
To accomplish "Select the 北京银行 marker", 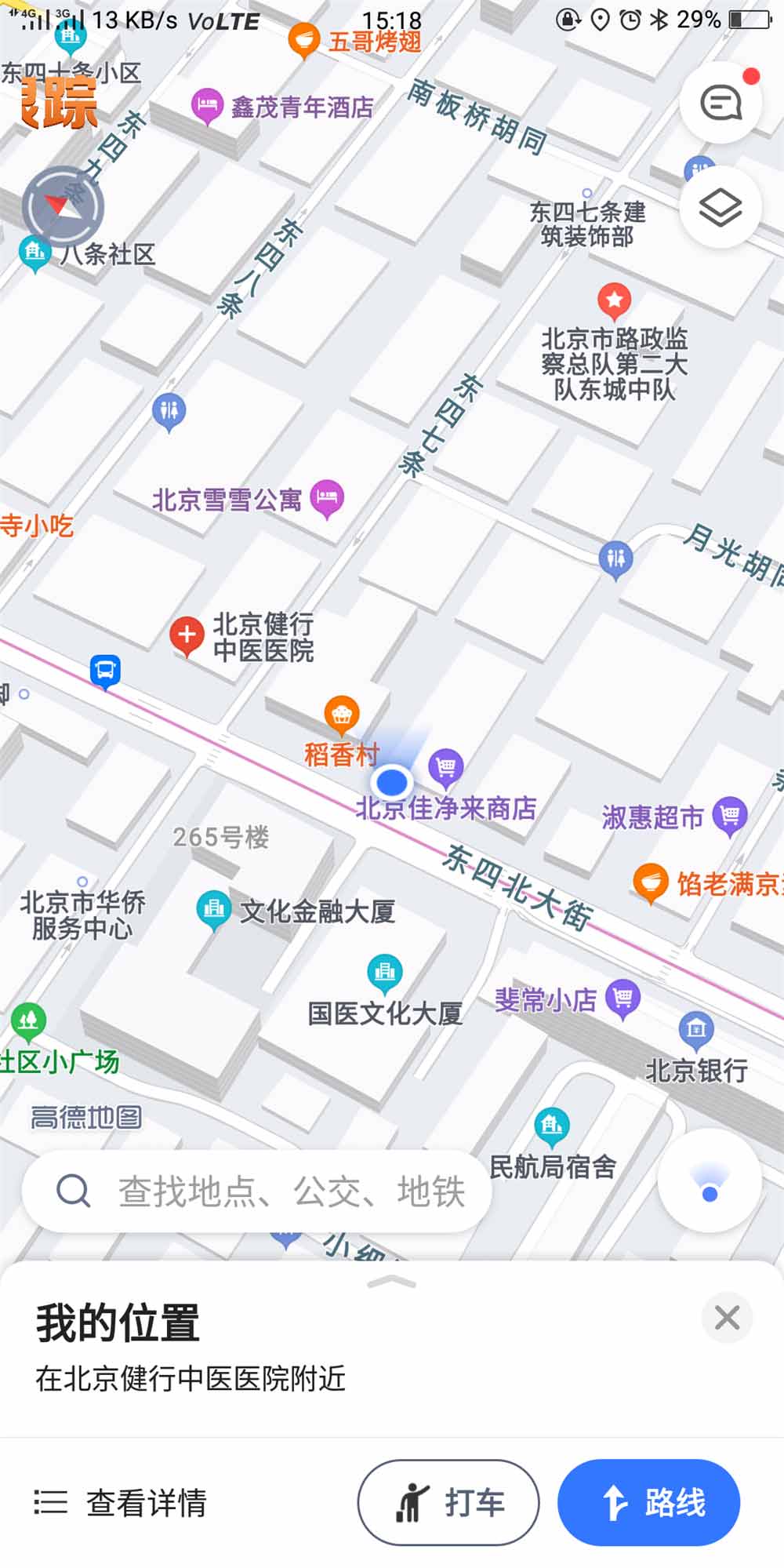I will pyautogui.click(x=695, y=1029).
